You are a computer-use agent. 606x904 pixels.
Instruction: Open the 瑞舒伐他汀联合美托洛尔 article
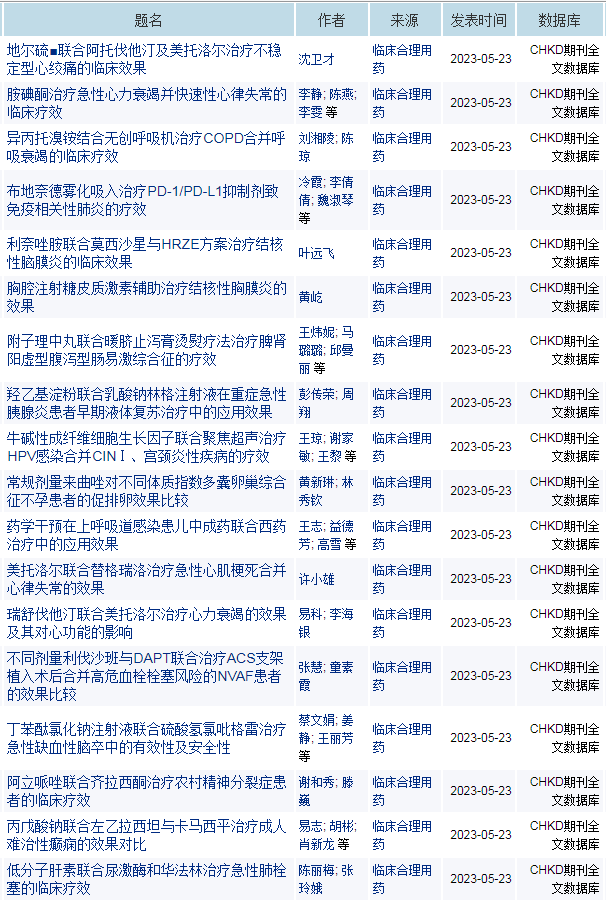146,623
